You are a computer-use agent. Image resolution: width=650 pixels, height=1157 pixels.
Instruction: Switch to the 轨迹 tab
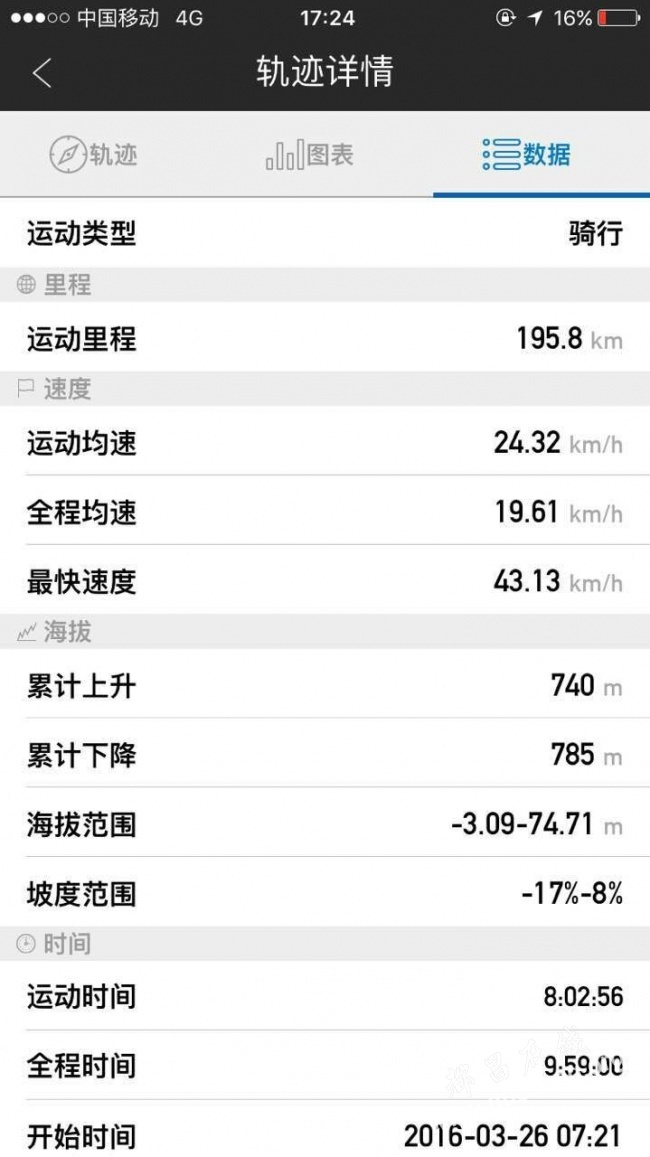point(94,155)
